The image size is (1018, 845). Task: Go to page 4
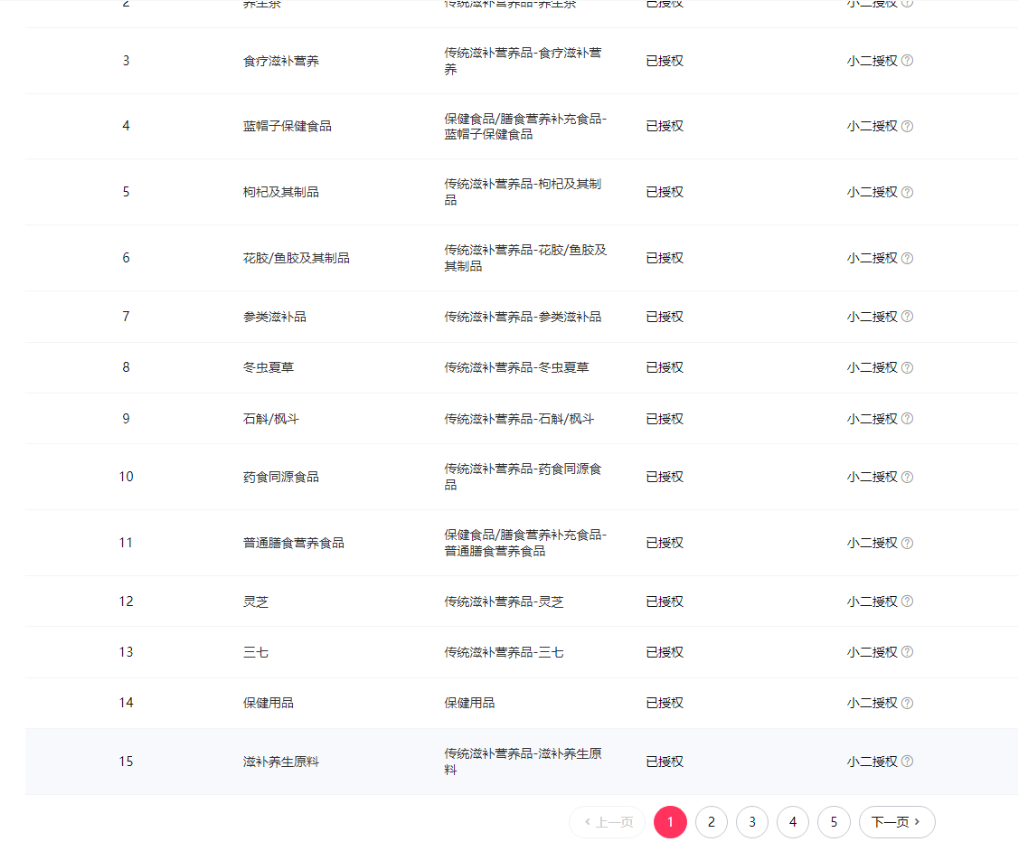(x=792, y=822)
